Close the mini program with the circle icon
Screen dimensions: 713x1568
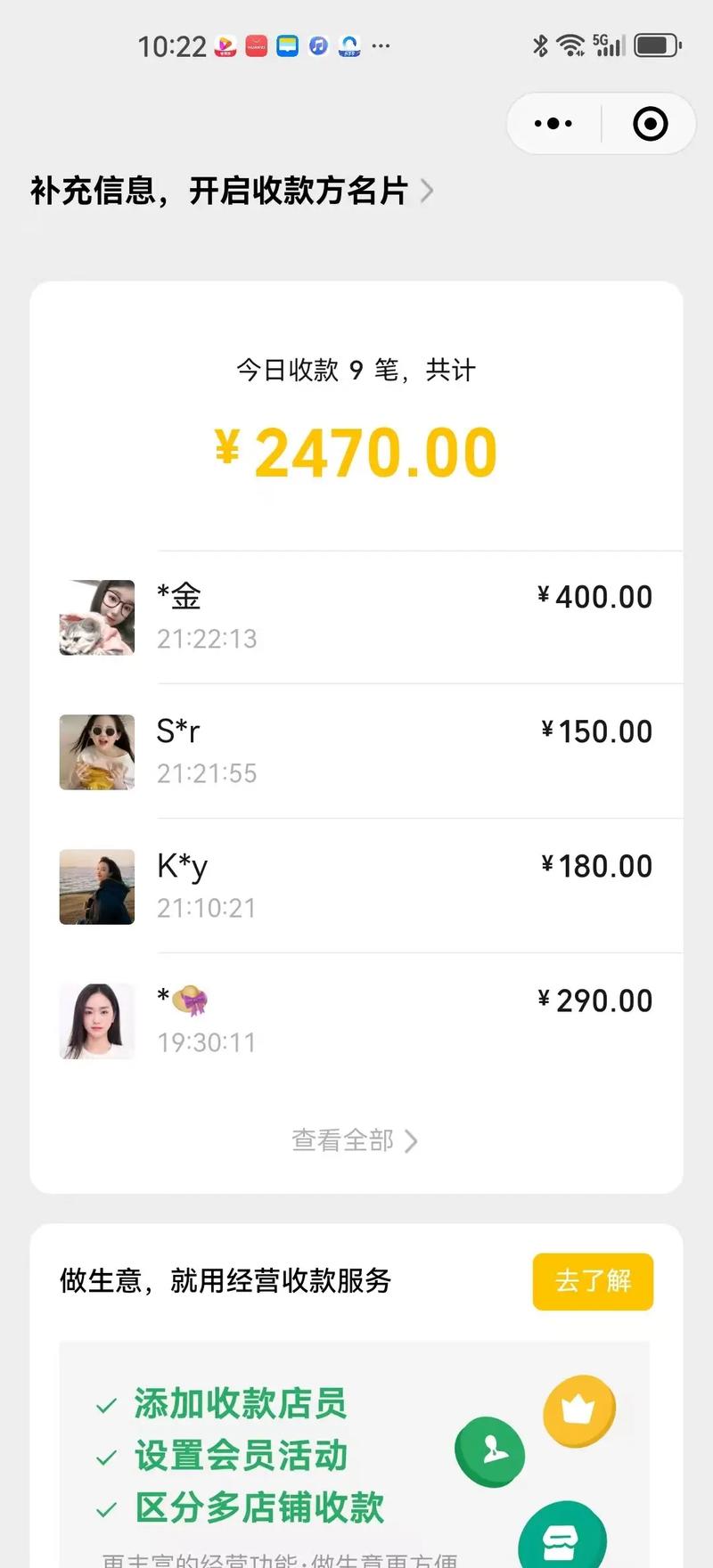point(650,124)
